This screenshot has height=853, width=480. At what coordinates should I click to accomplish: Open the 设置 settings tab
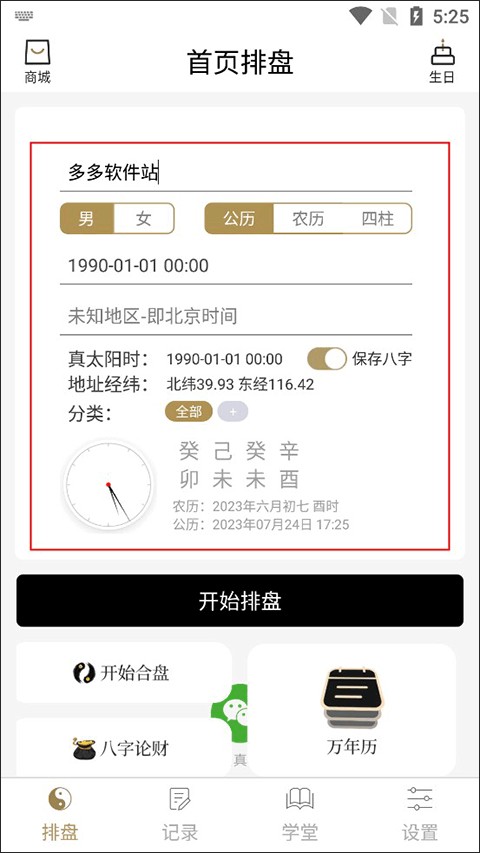tap(420, 814)
